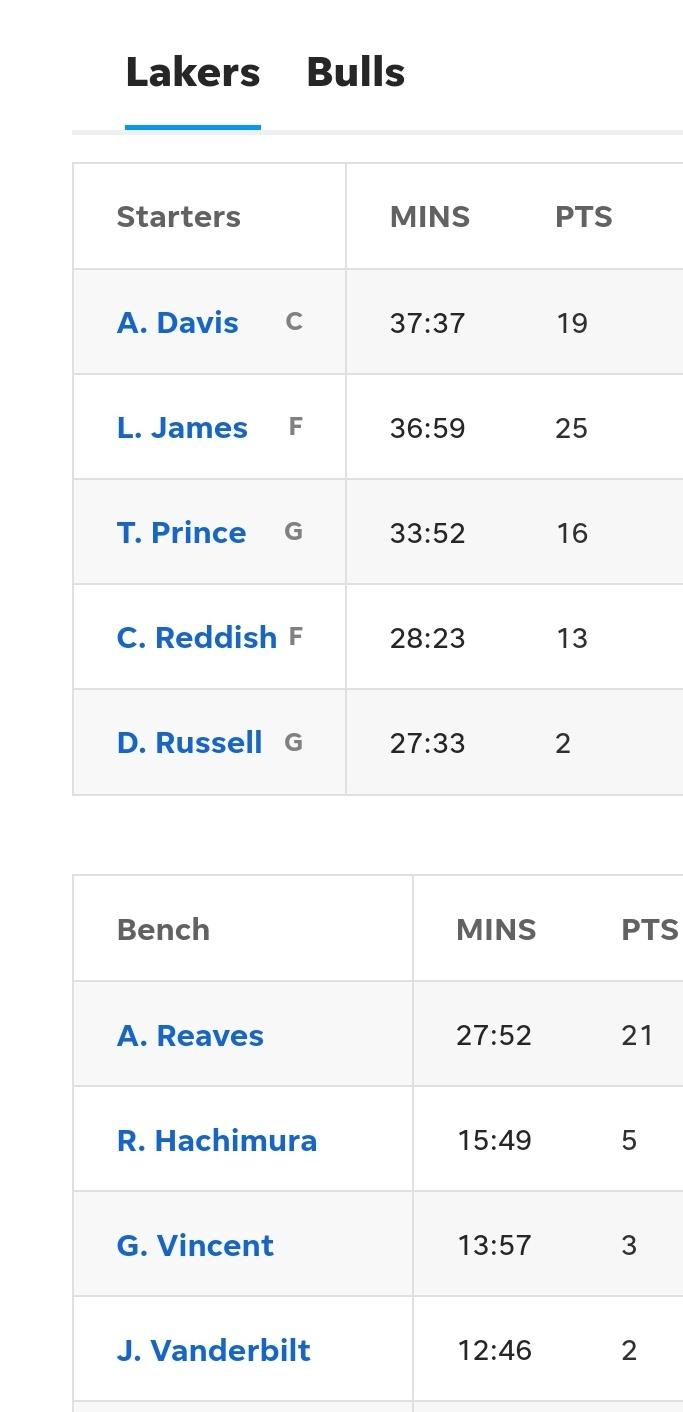View A. Reaves player page
The image size is (683, 1412).
pyautogui.click(x=190, y=1036)
